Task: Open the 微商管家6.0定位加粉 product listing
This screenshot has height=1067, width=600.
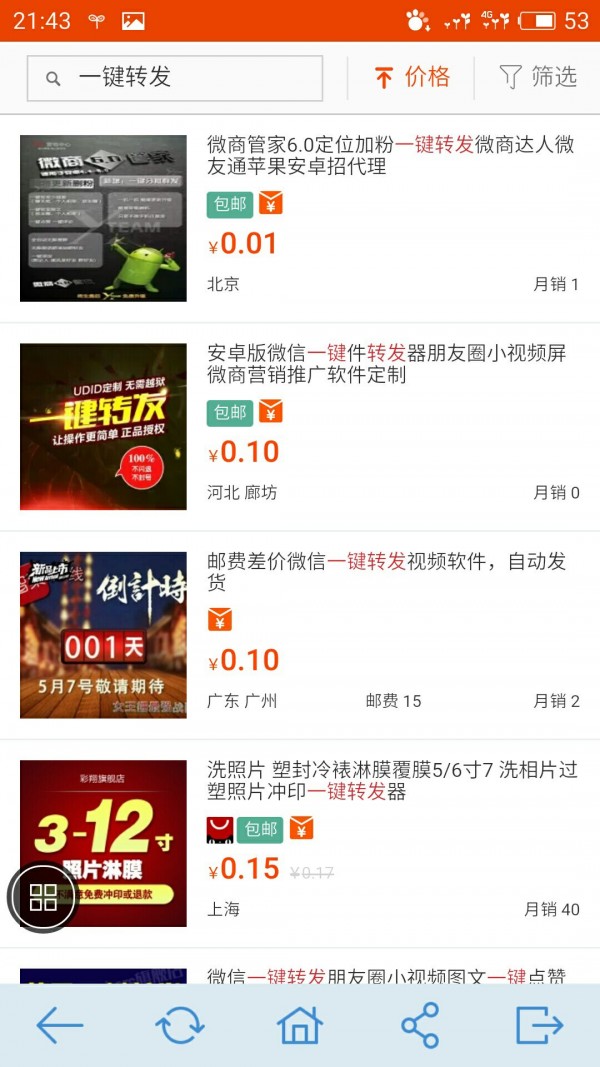Action: tap(390, 156)
